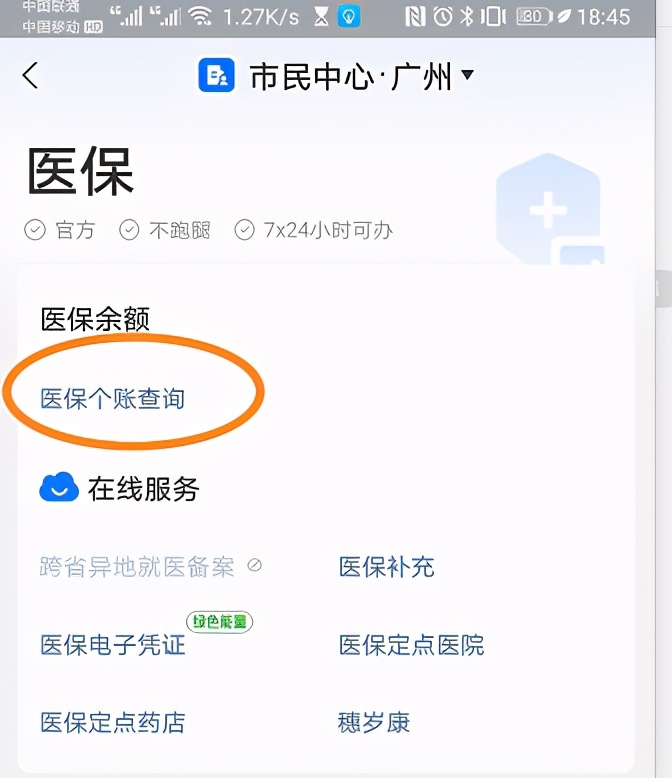Open 医保个账查询
672x778 pixels.
coord(113,399)
